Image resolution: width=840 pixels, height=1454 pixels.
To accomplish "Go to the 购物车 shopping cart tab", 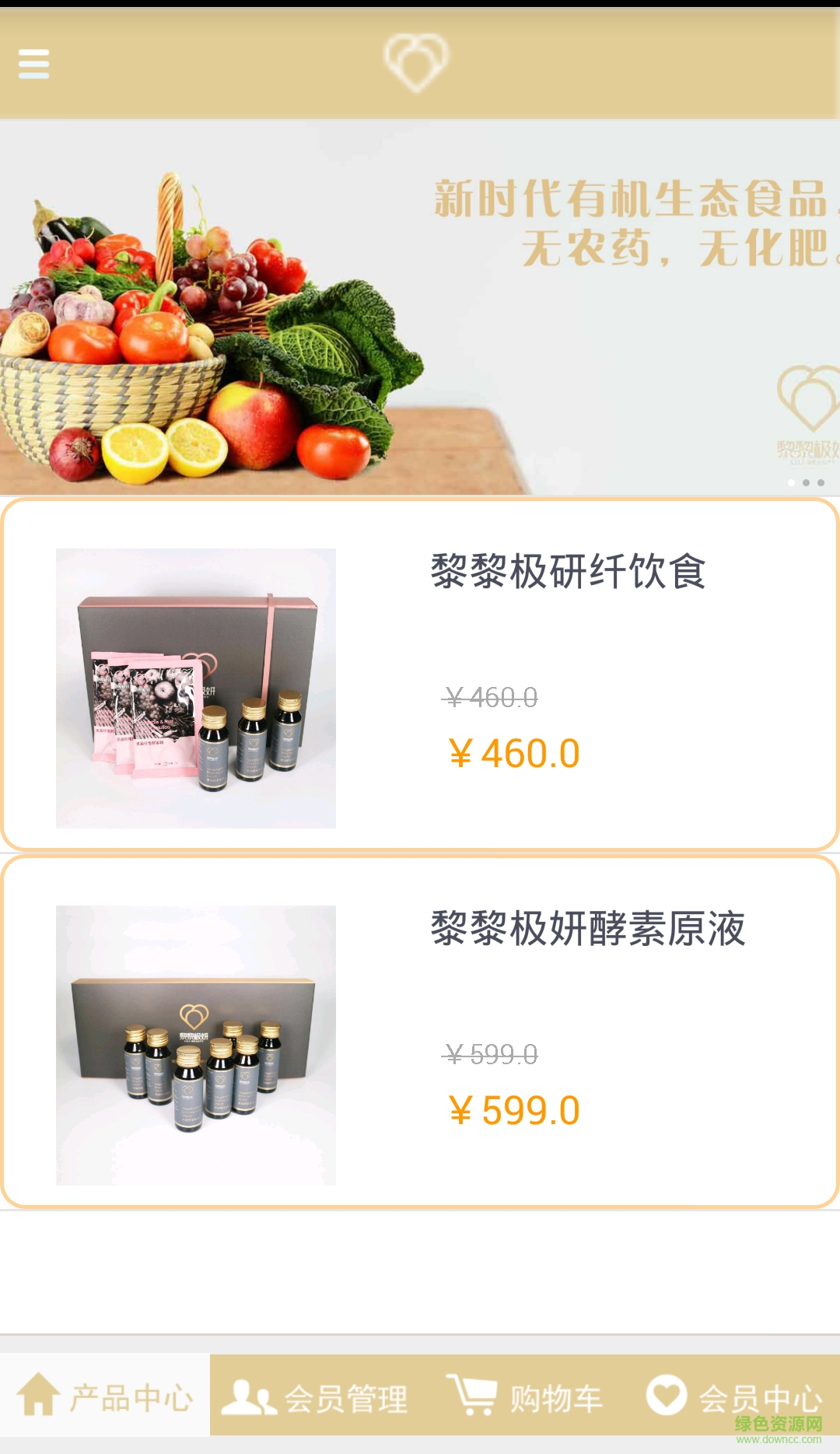I will (525, 1397).
